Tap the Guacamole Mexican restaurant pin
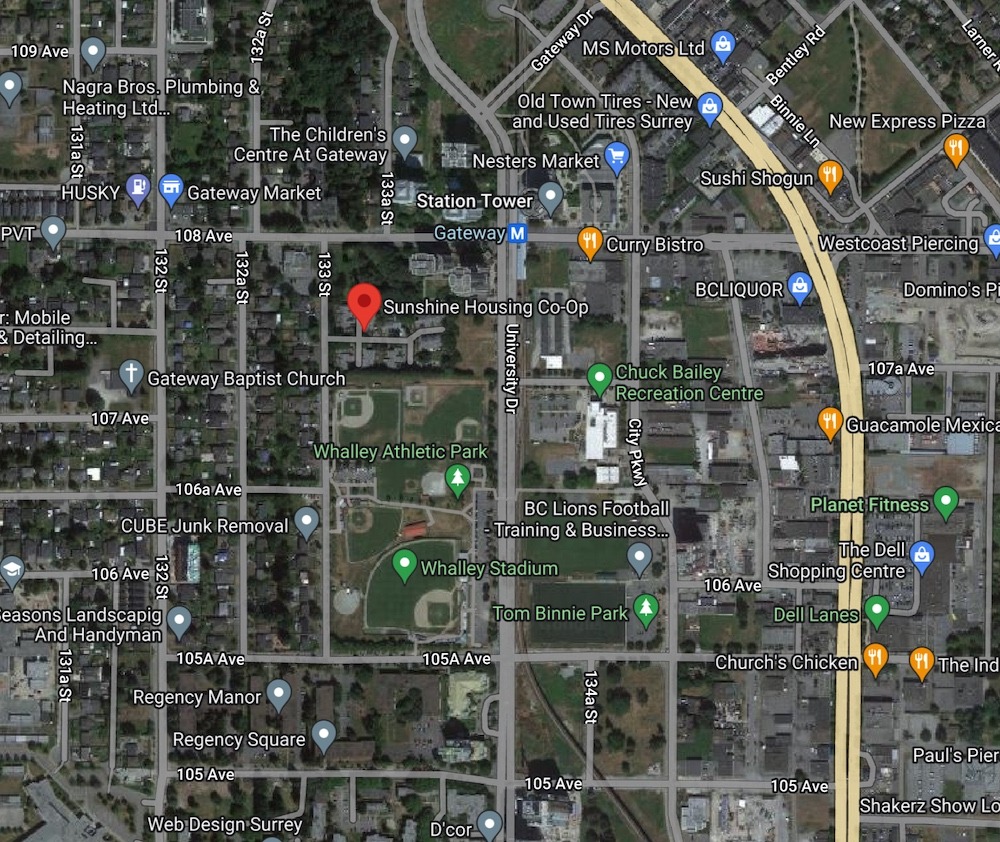The image size is (1000, 842). pos(829,421)
